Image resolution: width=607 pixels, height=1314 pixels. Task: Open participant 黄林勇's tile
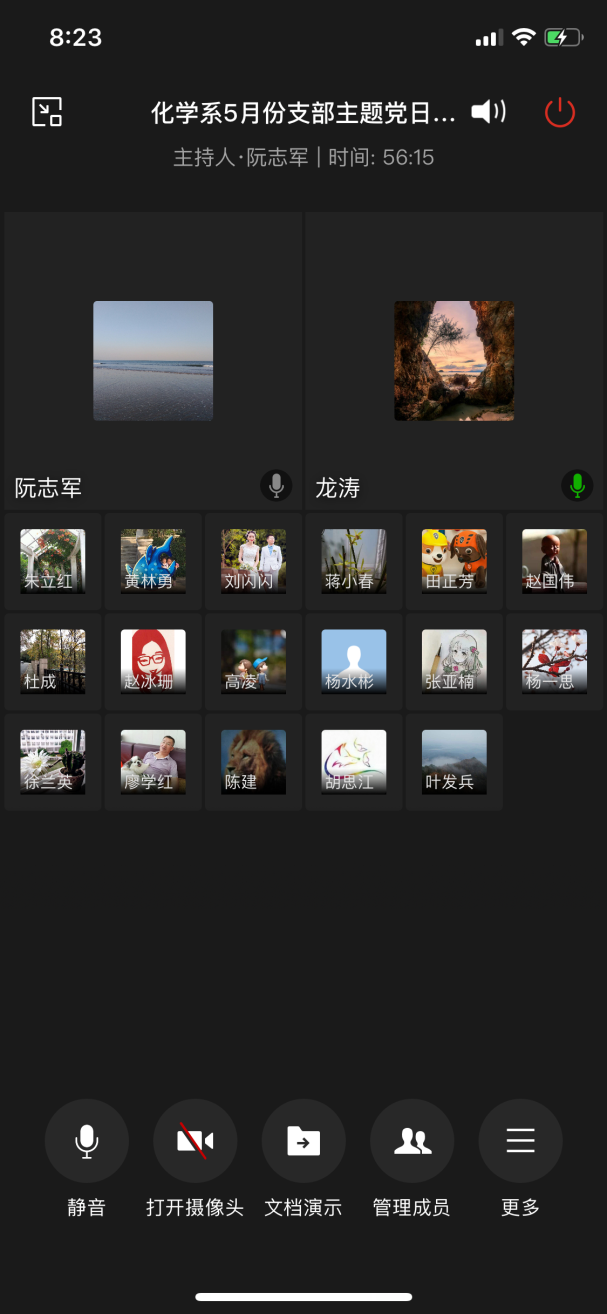(x=153, y=561)
